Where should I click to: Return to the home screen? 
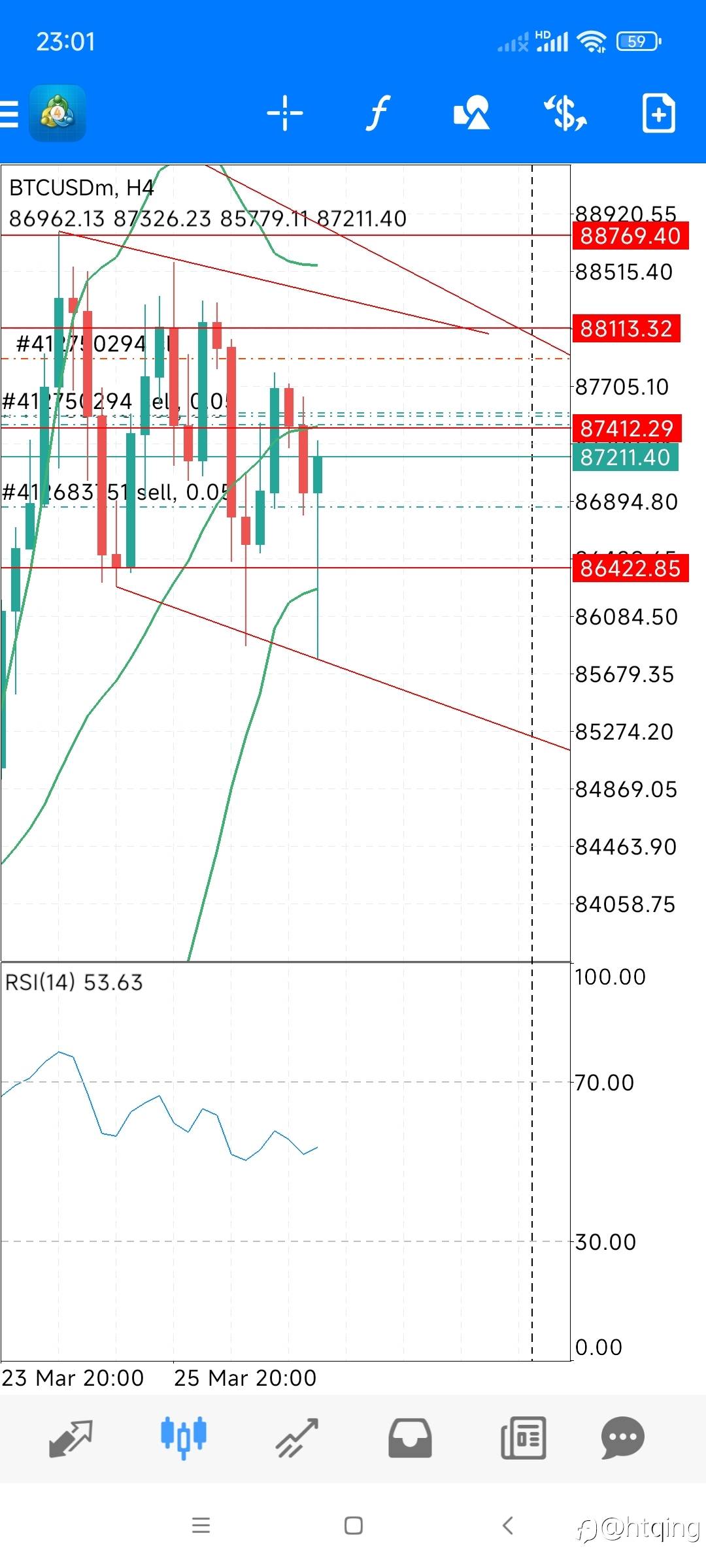(354, 1526)
